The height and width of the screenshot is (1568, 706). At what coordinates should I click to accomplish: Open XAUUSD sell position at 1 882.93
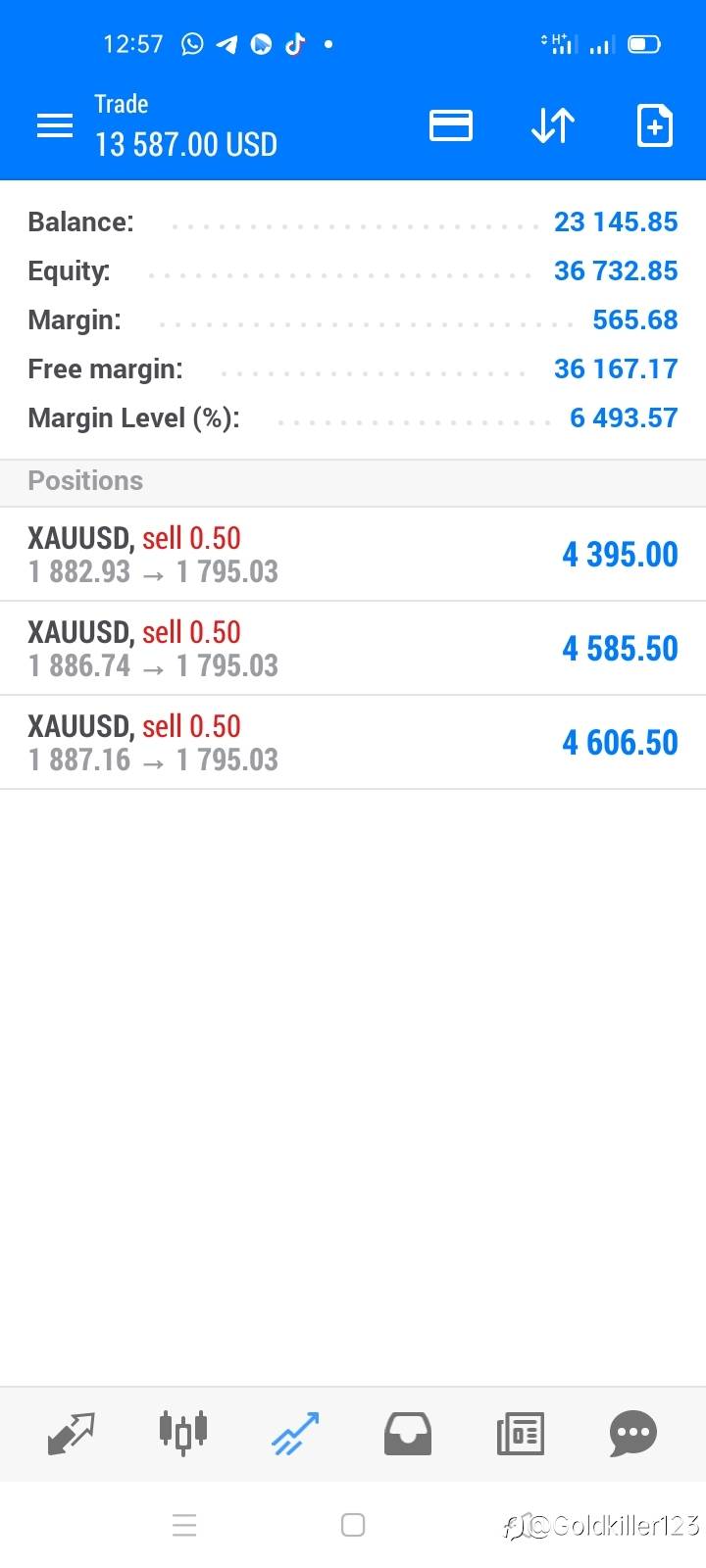coord(353,555)
